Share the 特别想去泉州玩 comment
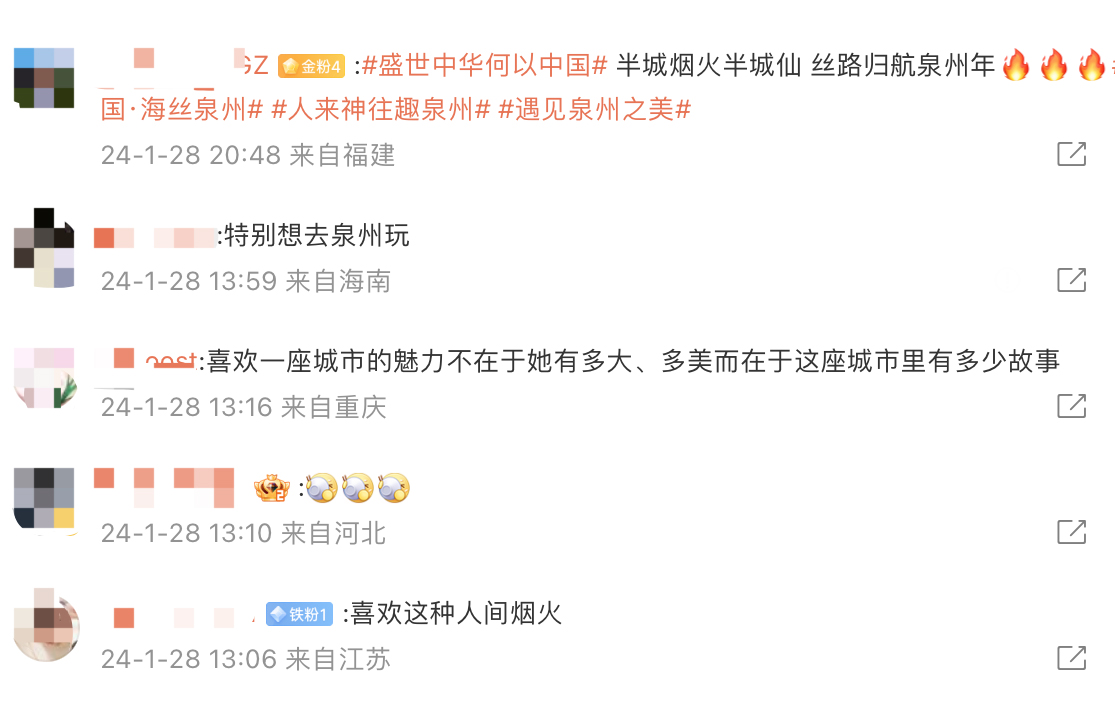Screen dimensions: 1115x704 click(1071, 280)
